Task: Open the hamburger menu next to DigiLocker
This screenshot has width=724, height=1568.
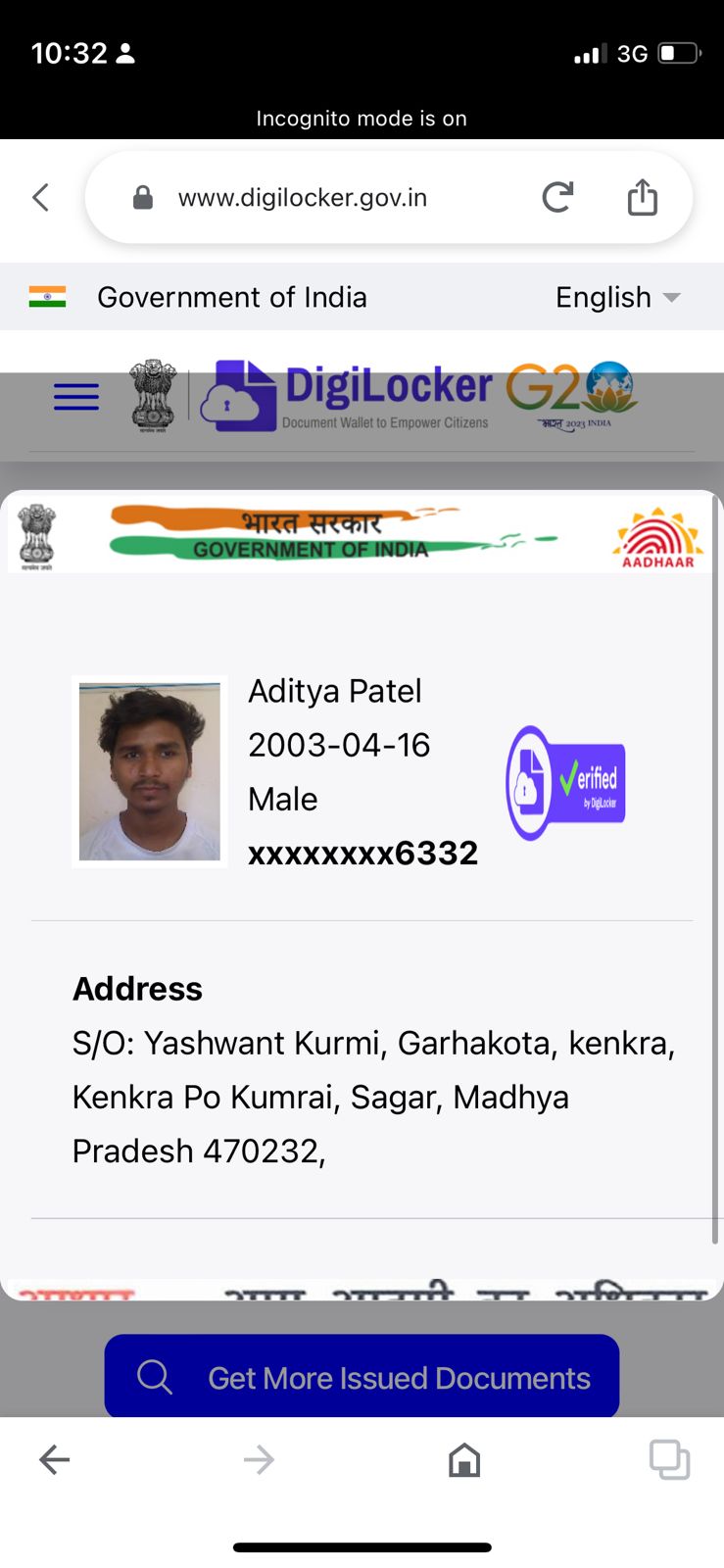Action: tap(76, 397)
